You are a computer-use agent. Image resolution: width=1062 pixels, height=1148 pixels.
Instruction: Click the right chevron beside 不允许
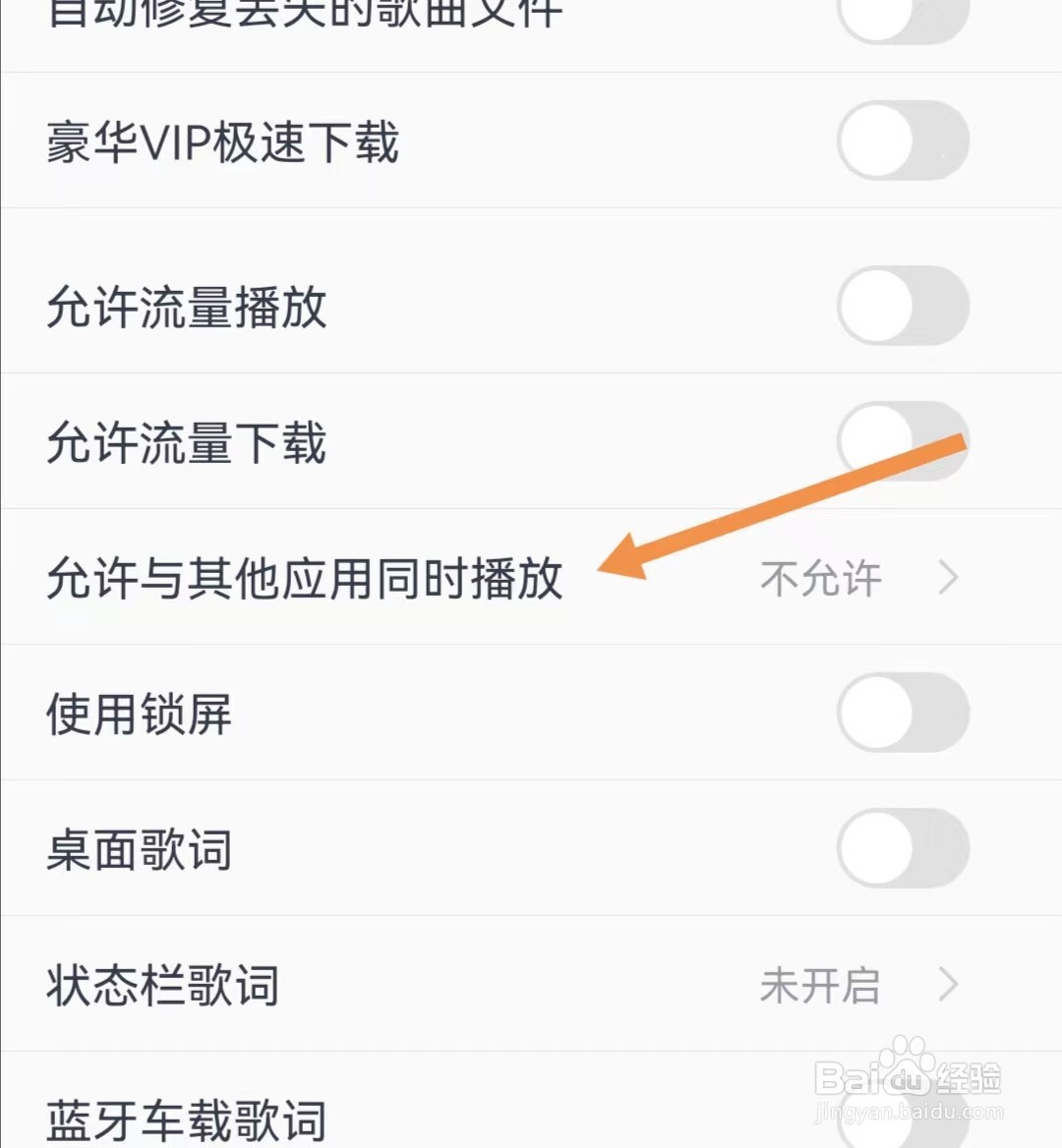point(946,579)
